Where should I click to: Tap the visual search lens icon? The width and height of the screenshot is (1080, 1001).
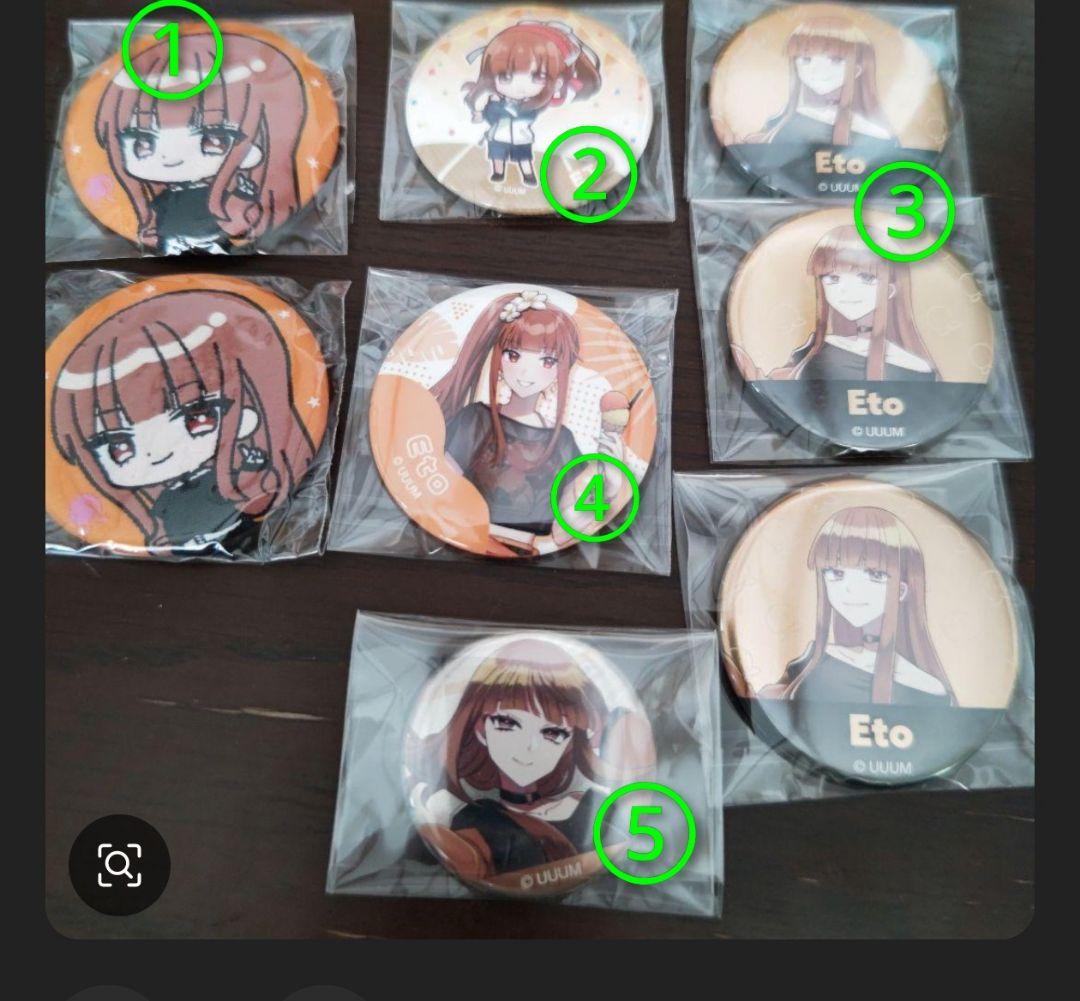tap(119, 865)
